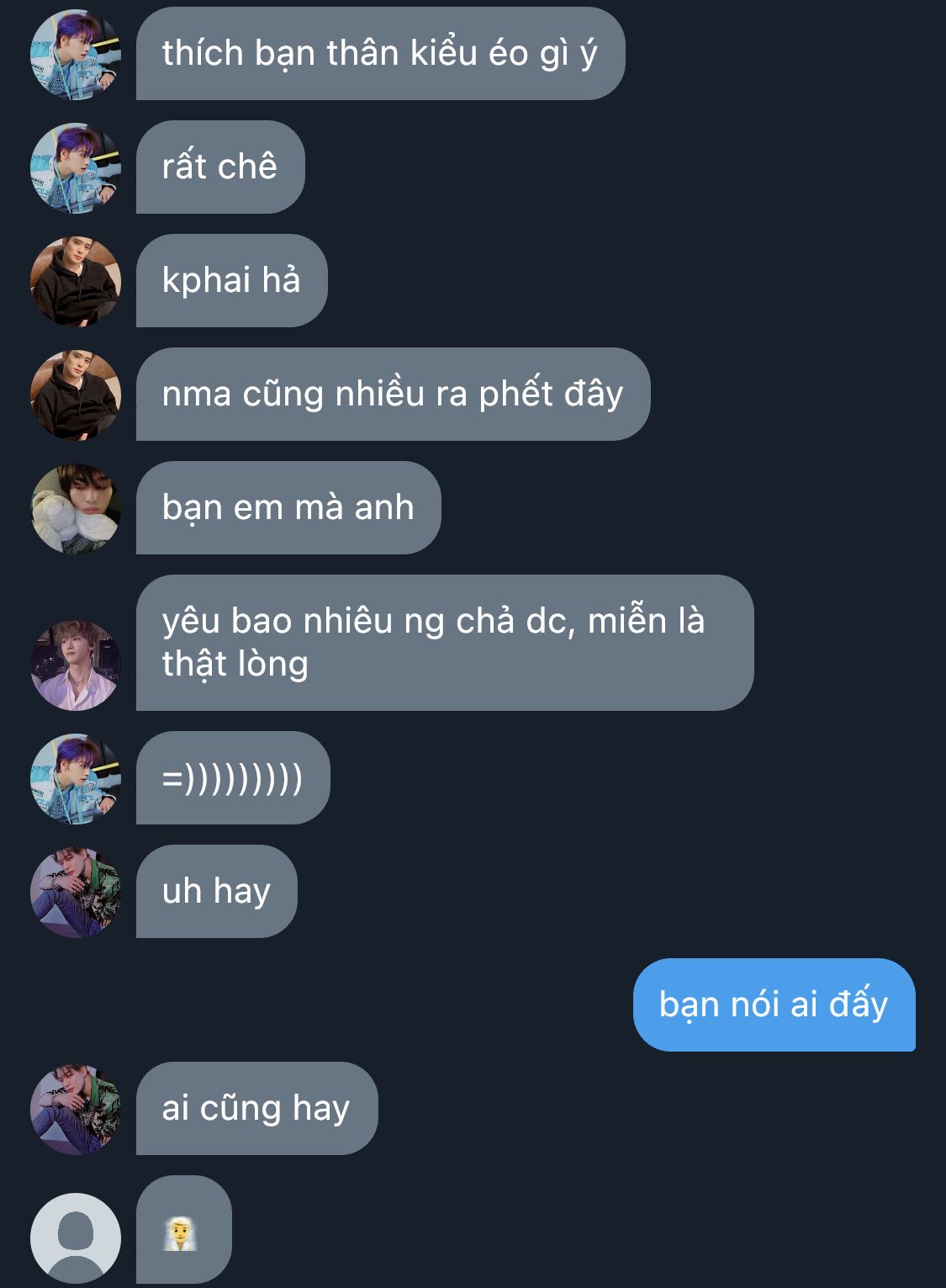The height and width of the screenshot is (1288, 946).
Task: Open avatar beside 'yêu bao nhiêu ng' message
Action: click(x=76, y=665)
